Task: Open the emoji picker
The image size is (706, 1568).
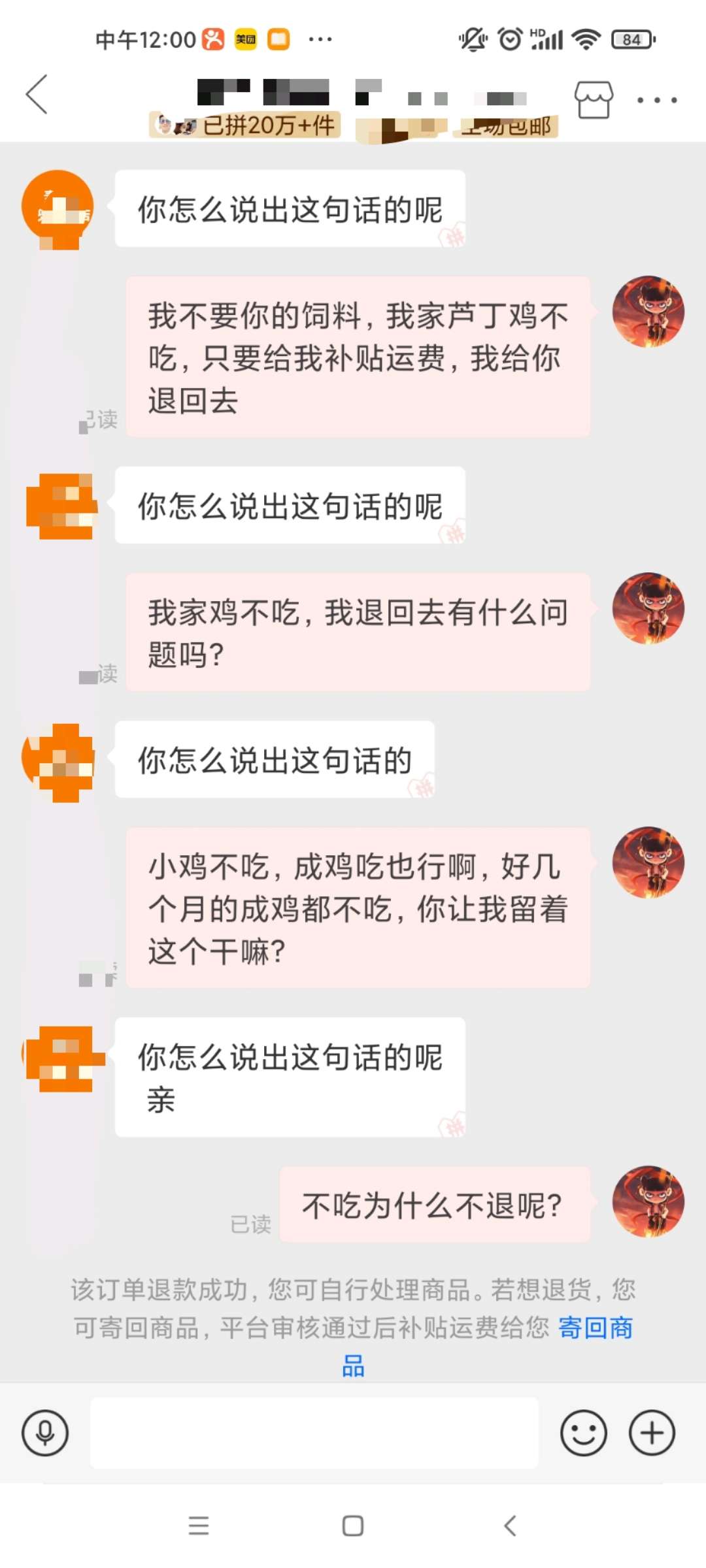Action: coord(583,1433)
